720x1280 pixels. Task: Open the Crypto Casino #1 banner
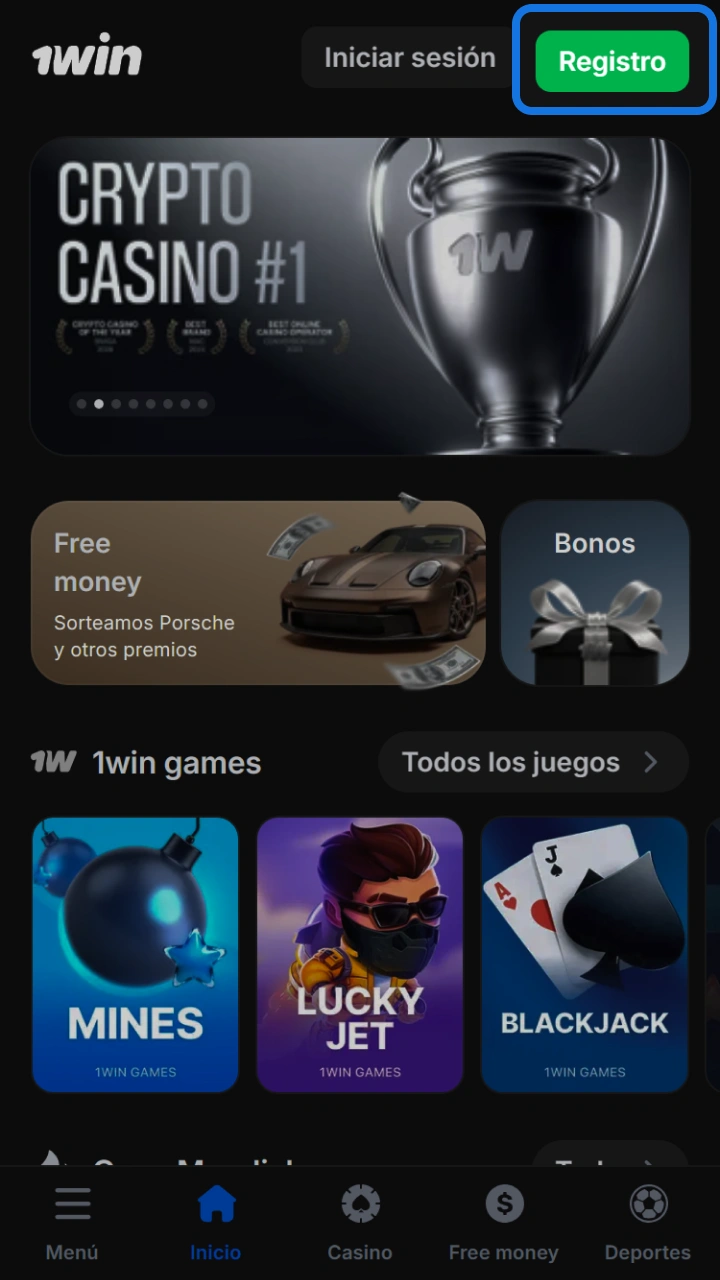[360, 296]
